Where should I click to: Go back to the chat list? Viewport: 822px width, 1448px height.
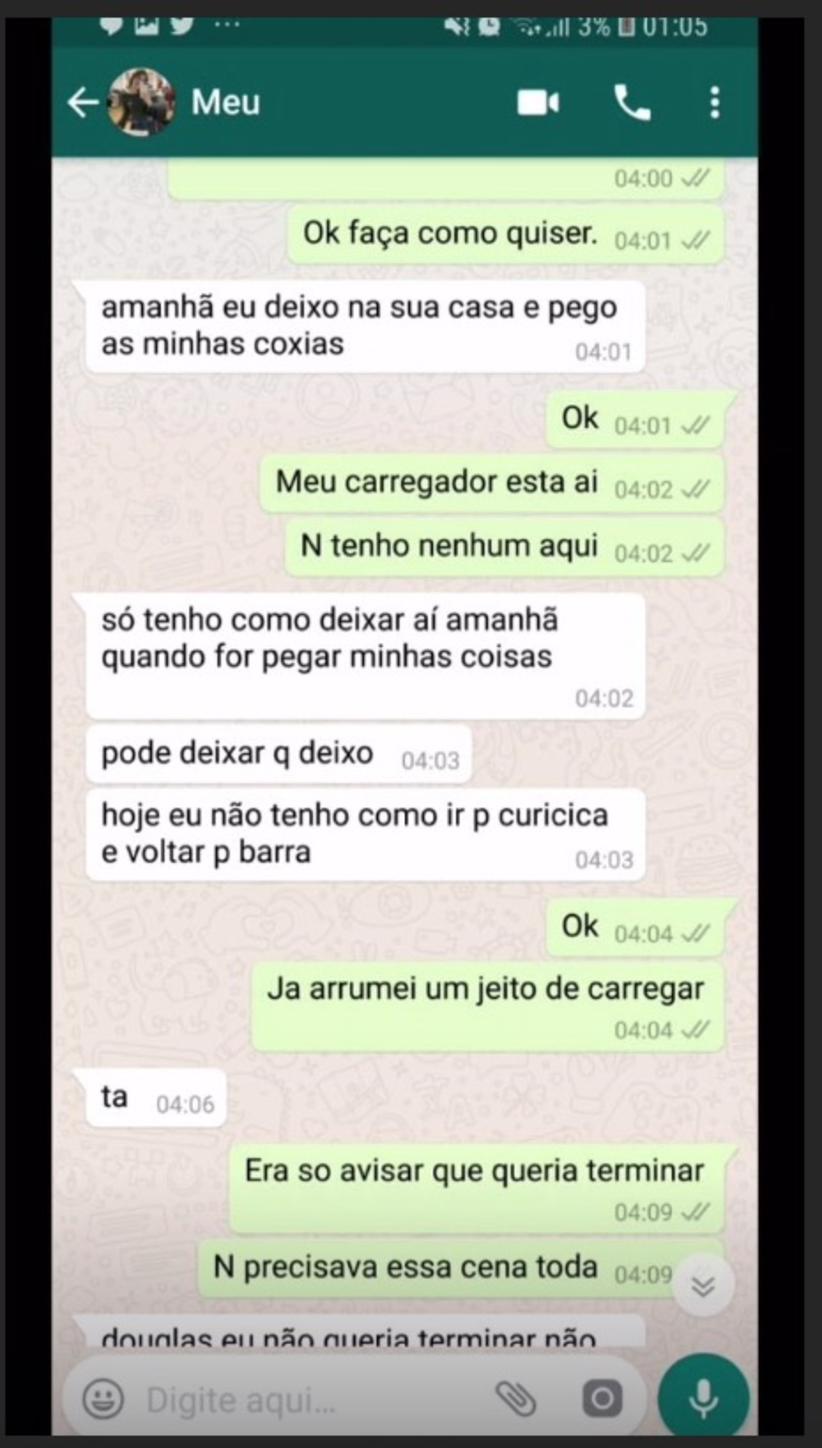click(82, 102)
